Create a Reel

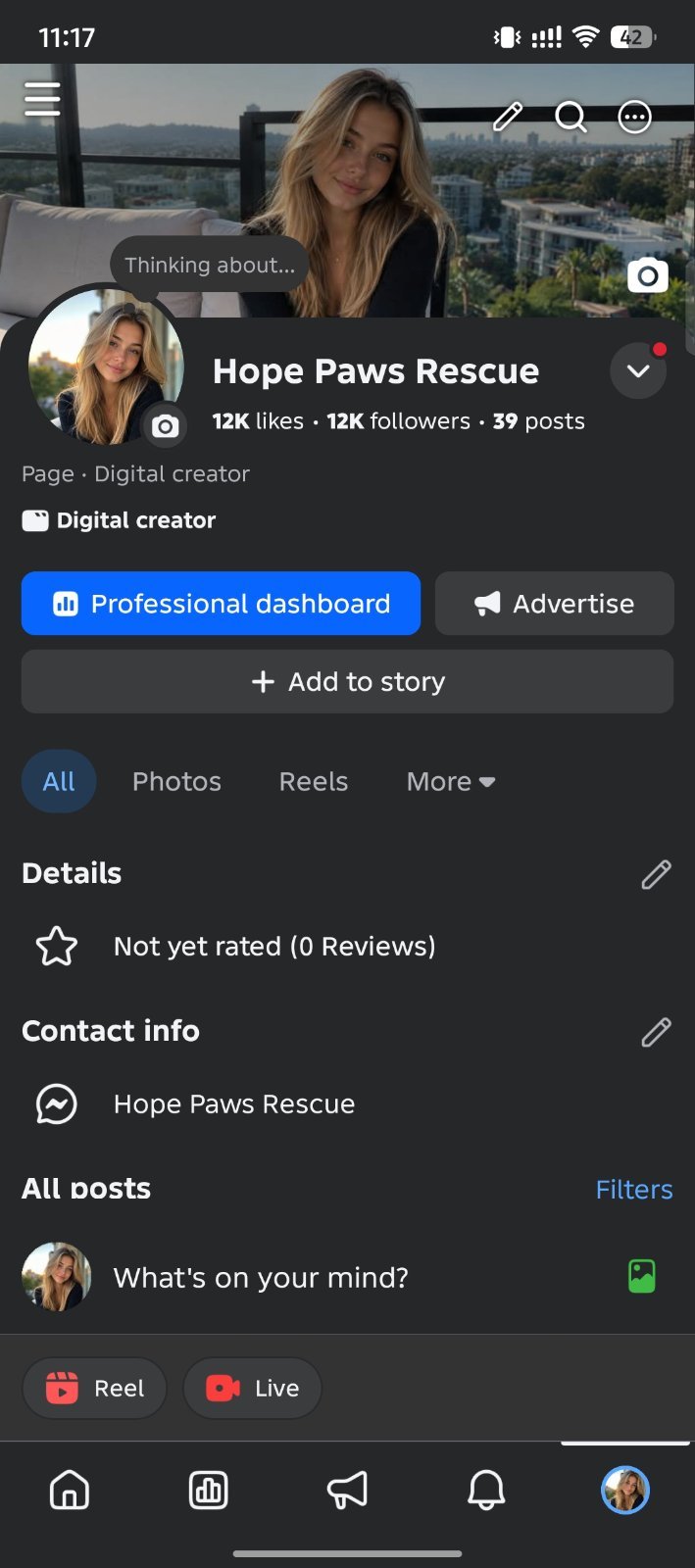94,1388
